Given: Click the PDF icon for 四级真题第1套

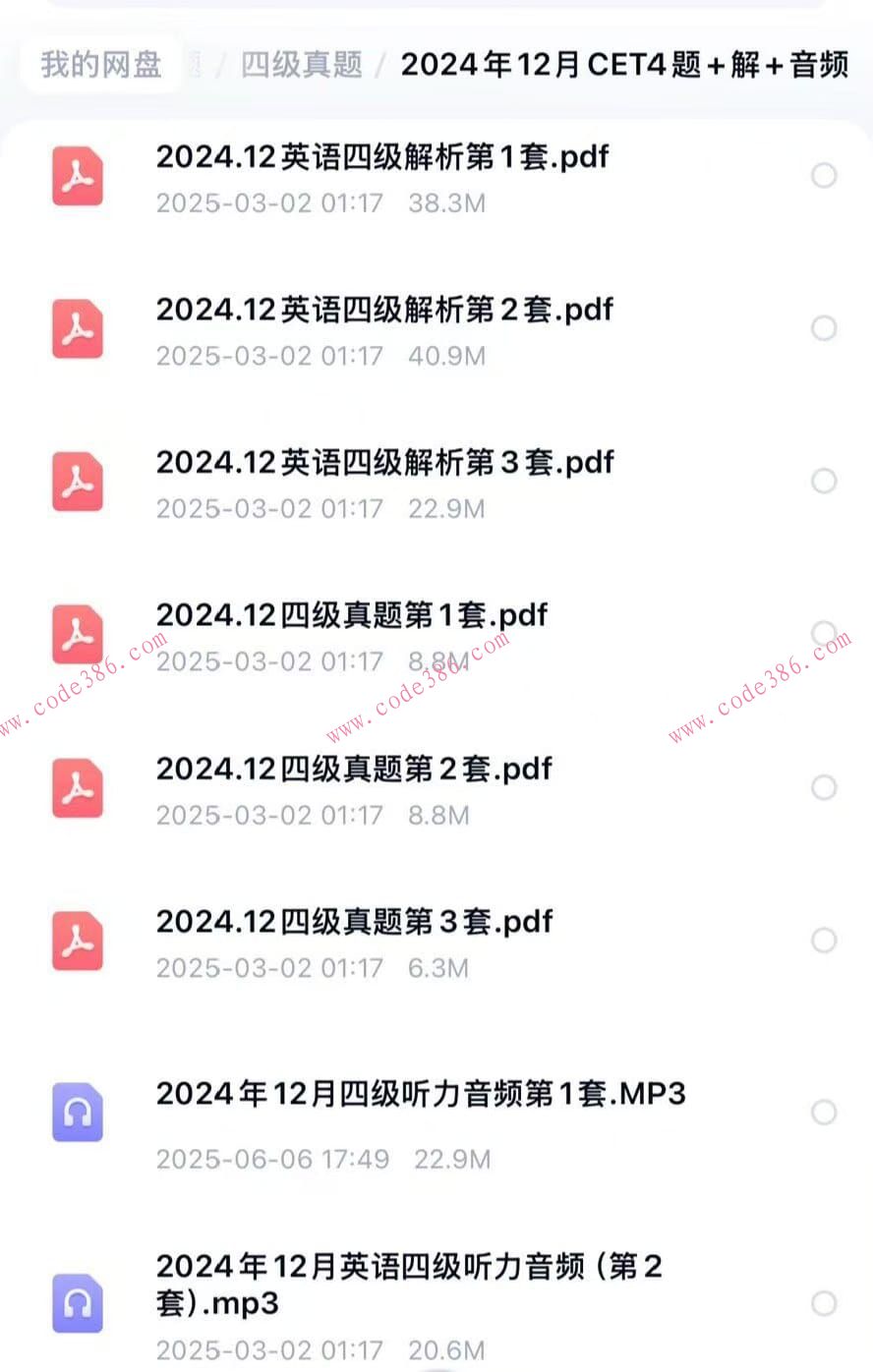Looking at the screenshot, I should [78, 634].
